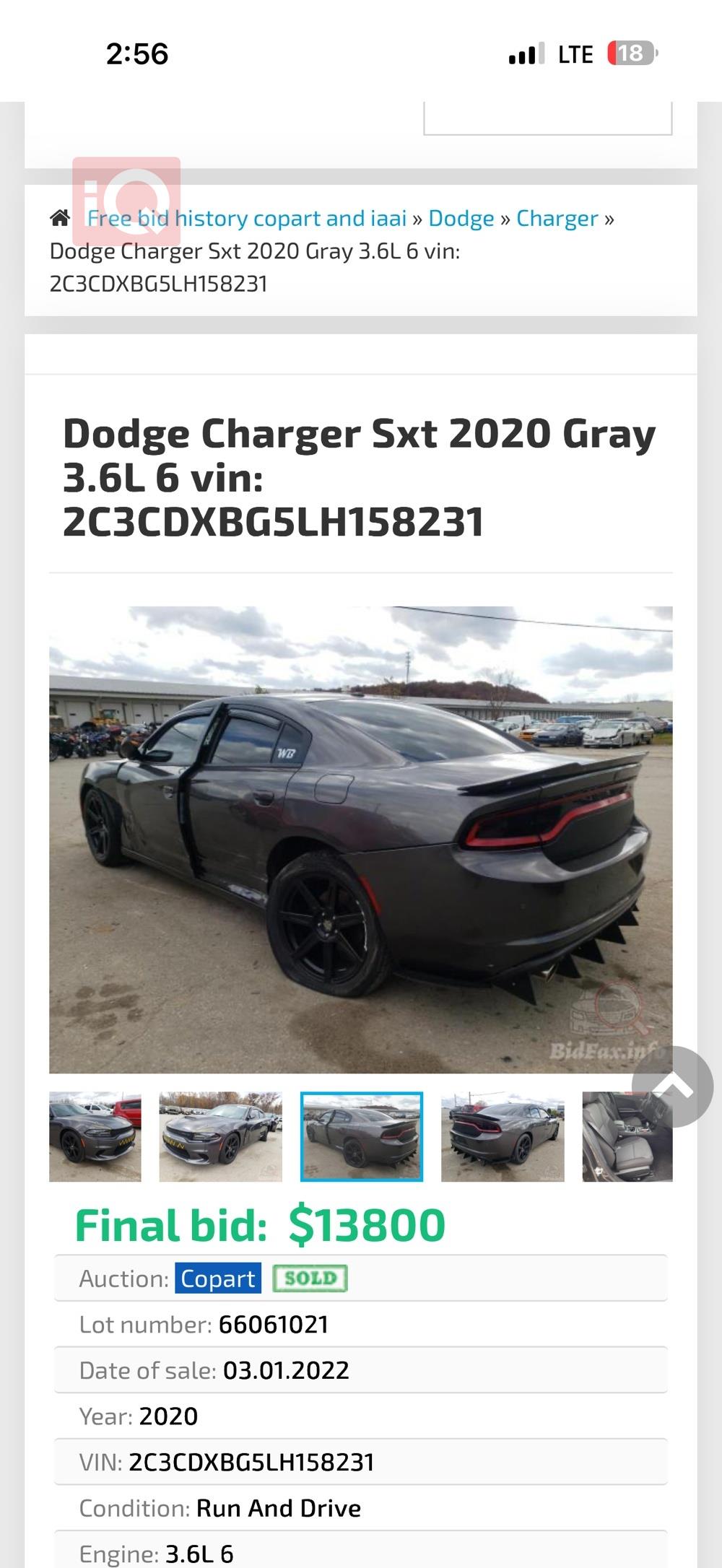
Task: Select the first thumbnail showing front view
Action: 95,1136
